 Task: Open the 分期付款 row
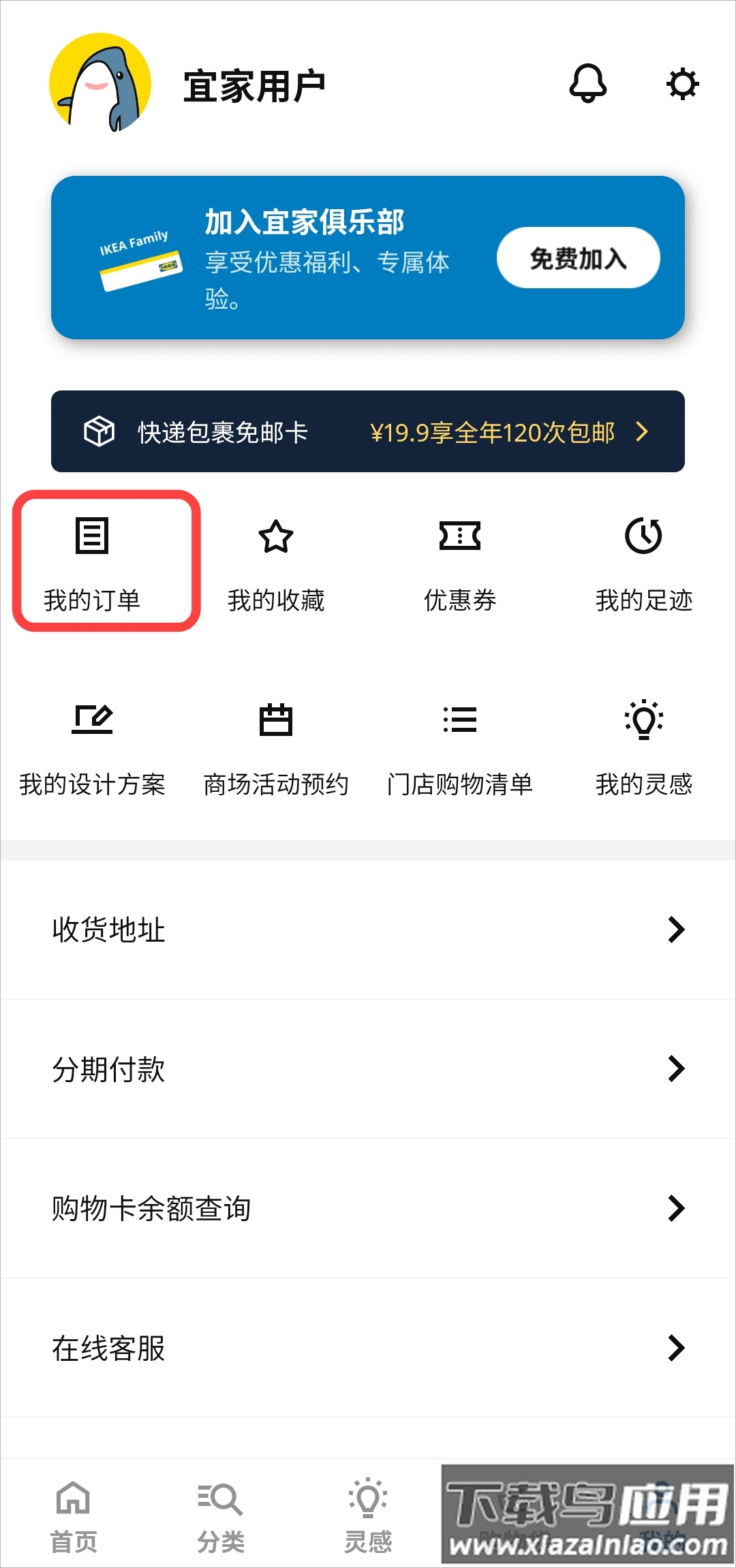[368, 1069]
